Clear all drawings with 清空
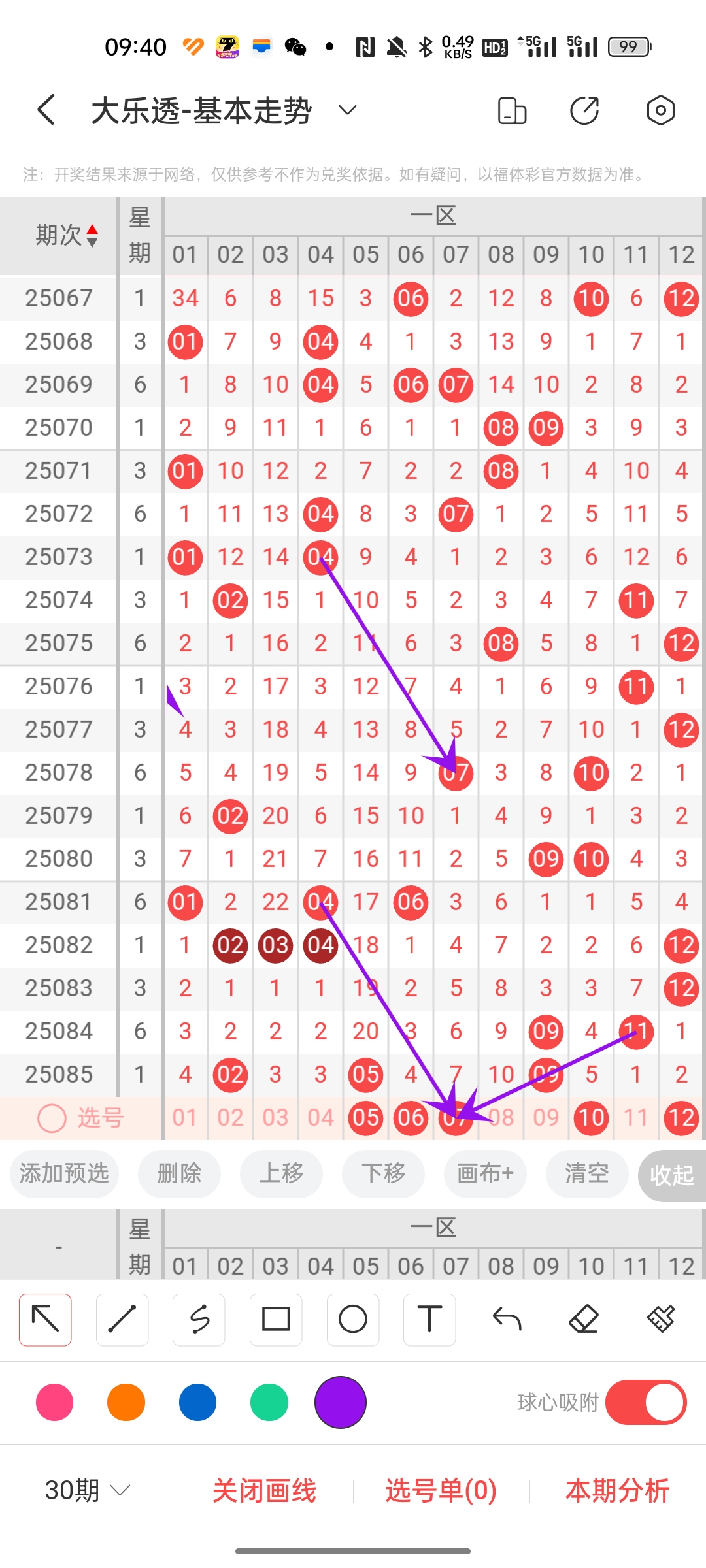 586,1173
